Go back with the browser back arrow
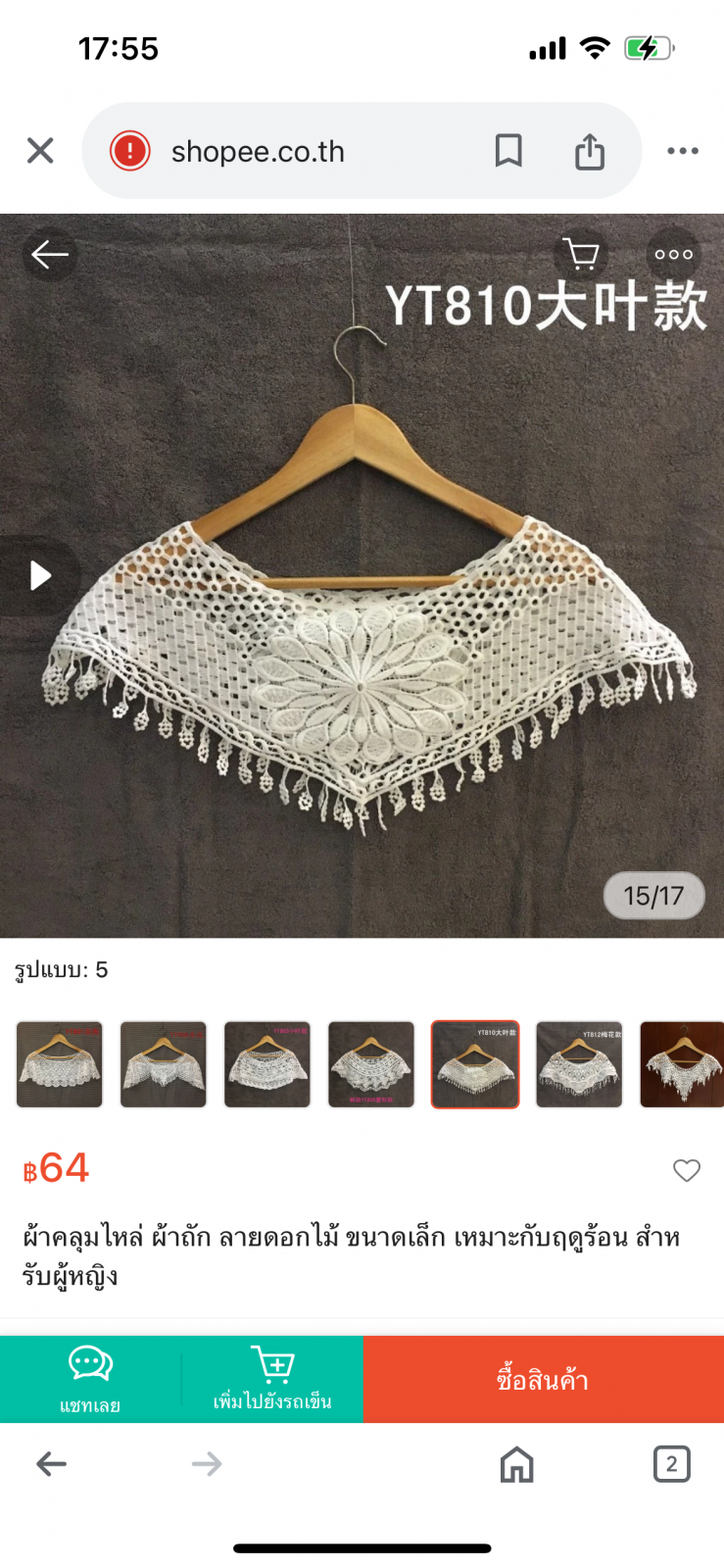Screen dimensions: 724x1568 (x=51, y=1464)
